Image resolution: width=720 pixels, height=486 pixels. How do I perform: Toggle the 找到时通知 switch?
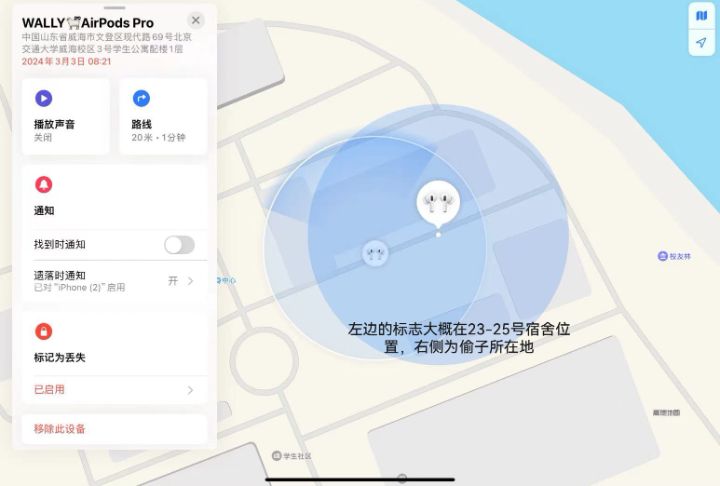click(x=179, y=245)
